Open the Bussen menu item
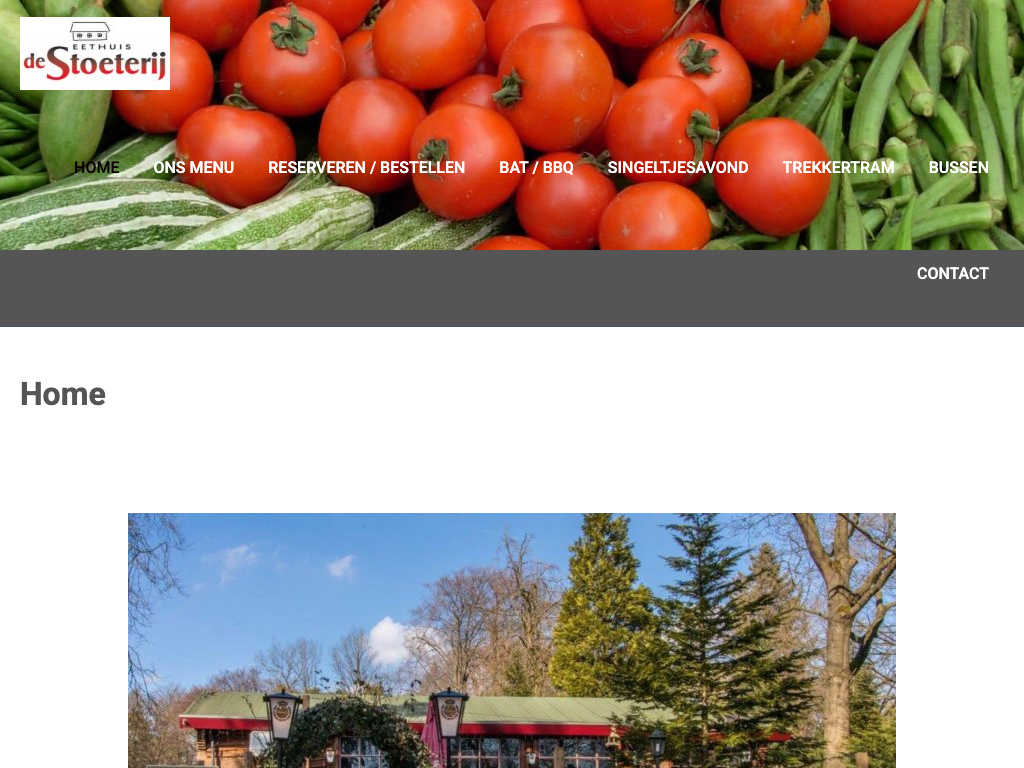The height and width of the screenshot is (768, 1024). (x=958, y=168)
